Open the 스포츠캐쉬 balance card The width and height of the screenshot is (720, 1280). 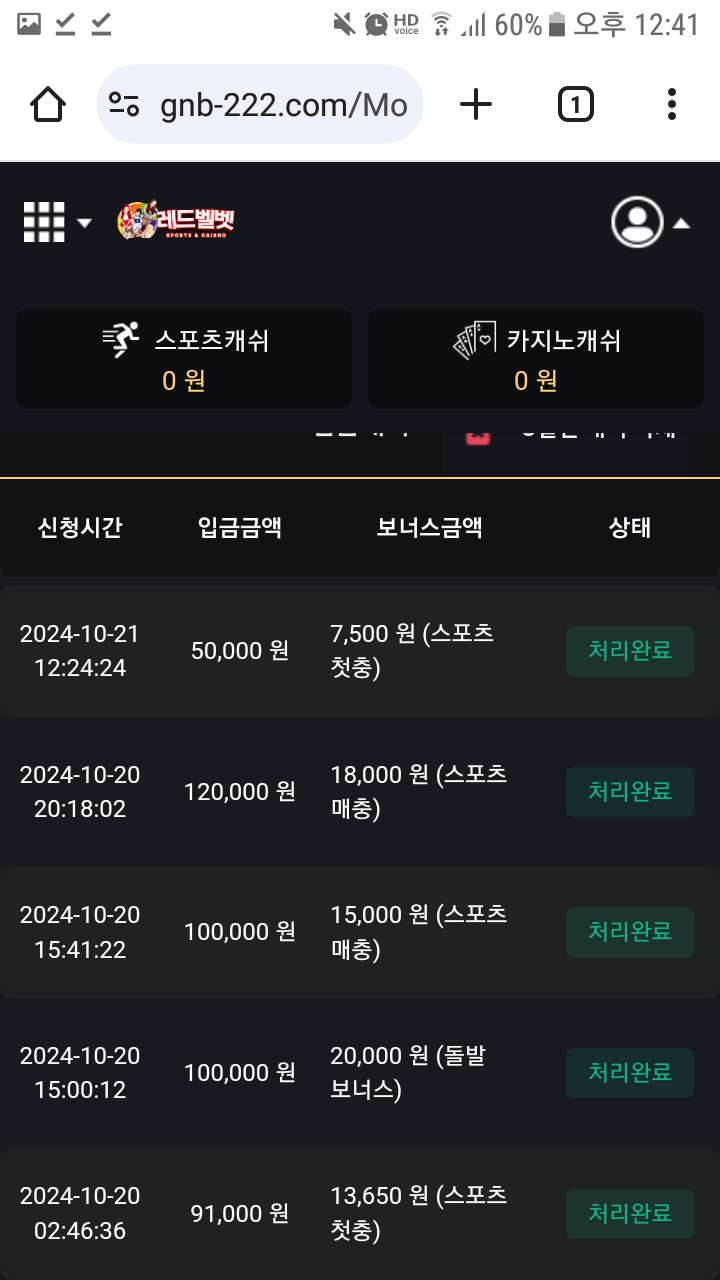[184, 358]
